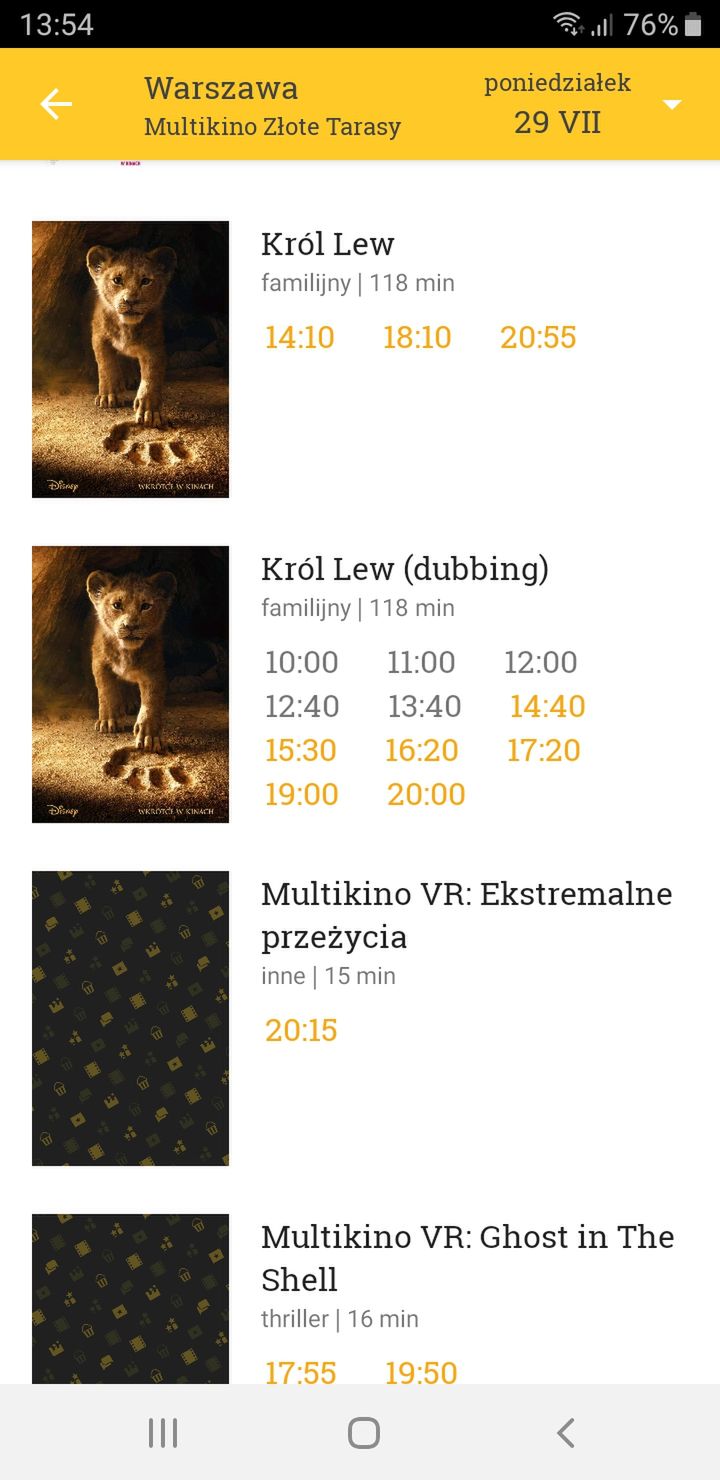Image resolution: width=720 pixels, height=1480 pixels.
Task: Choose the 17:20 dubbed showing
Action: (543, 750)
